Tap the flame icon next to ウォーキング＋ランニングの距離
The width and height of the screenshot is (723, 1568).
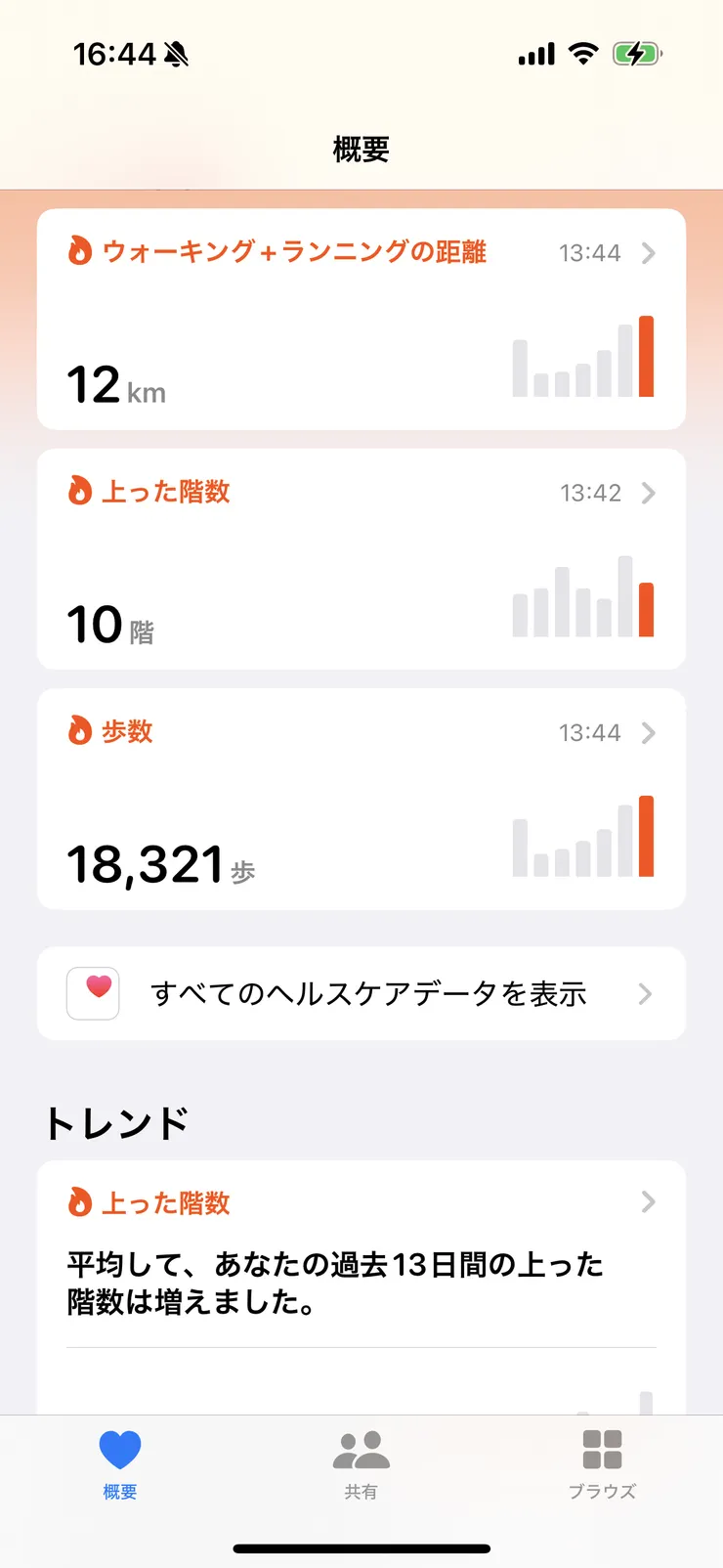(80, 253)
